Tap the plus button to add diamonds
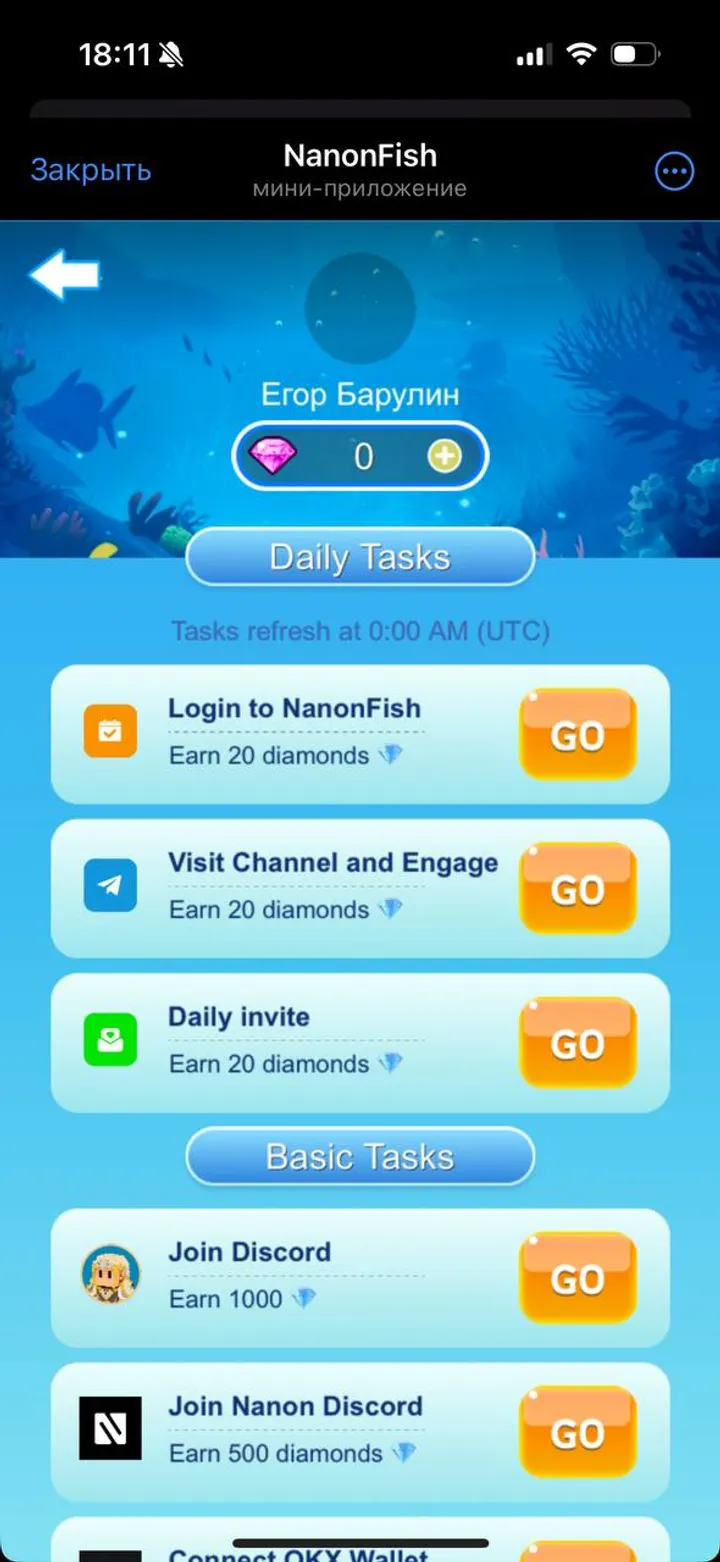The width and height of the screenshot is (720, 1562). click(x=444, y=455)
